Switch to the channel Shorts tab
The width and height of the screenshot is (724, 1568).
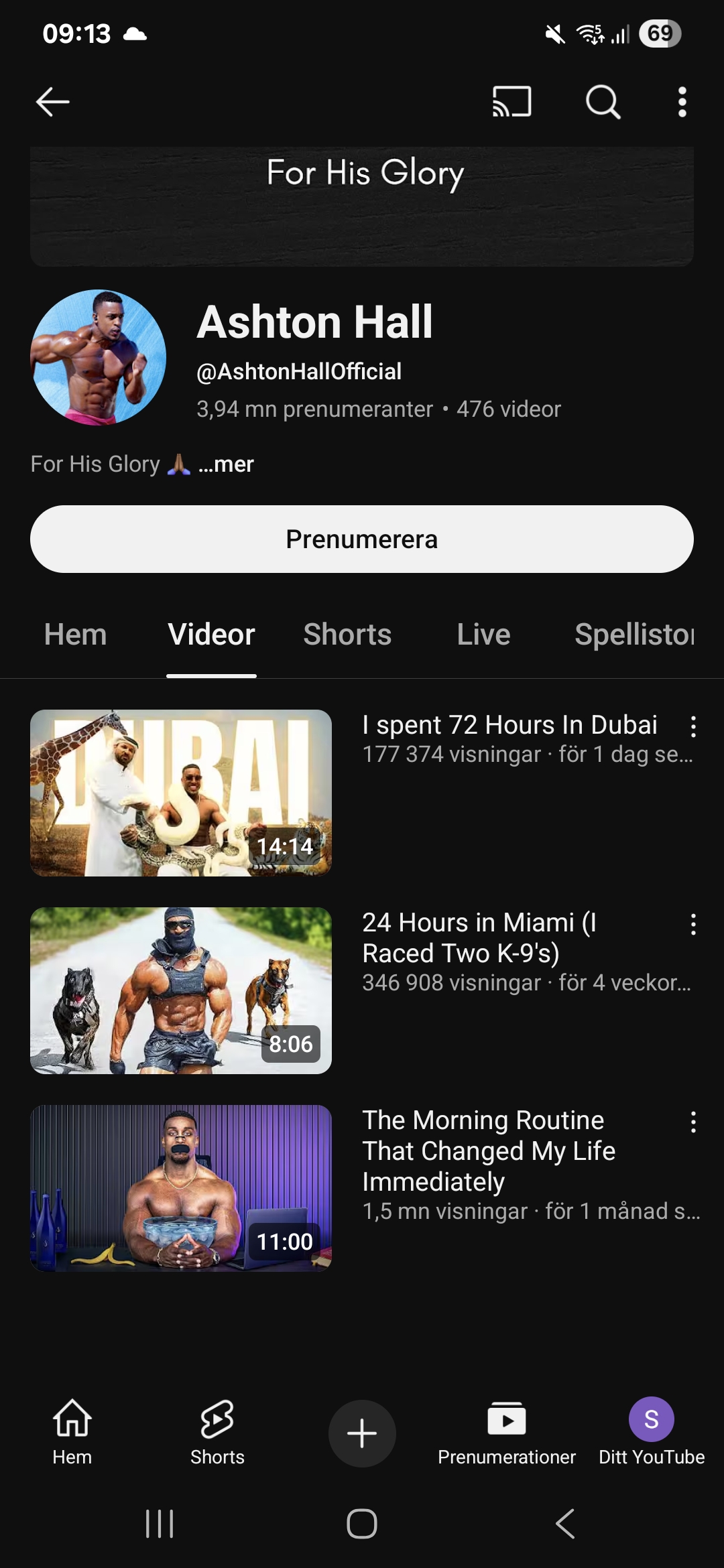347,635
